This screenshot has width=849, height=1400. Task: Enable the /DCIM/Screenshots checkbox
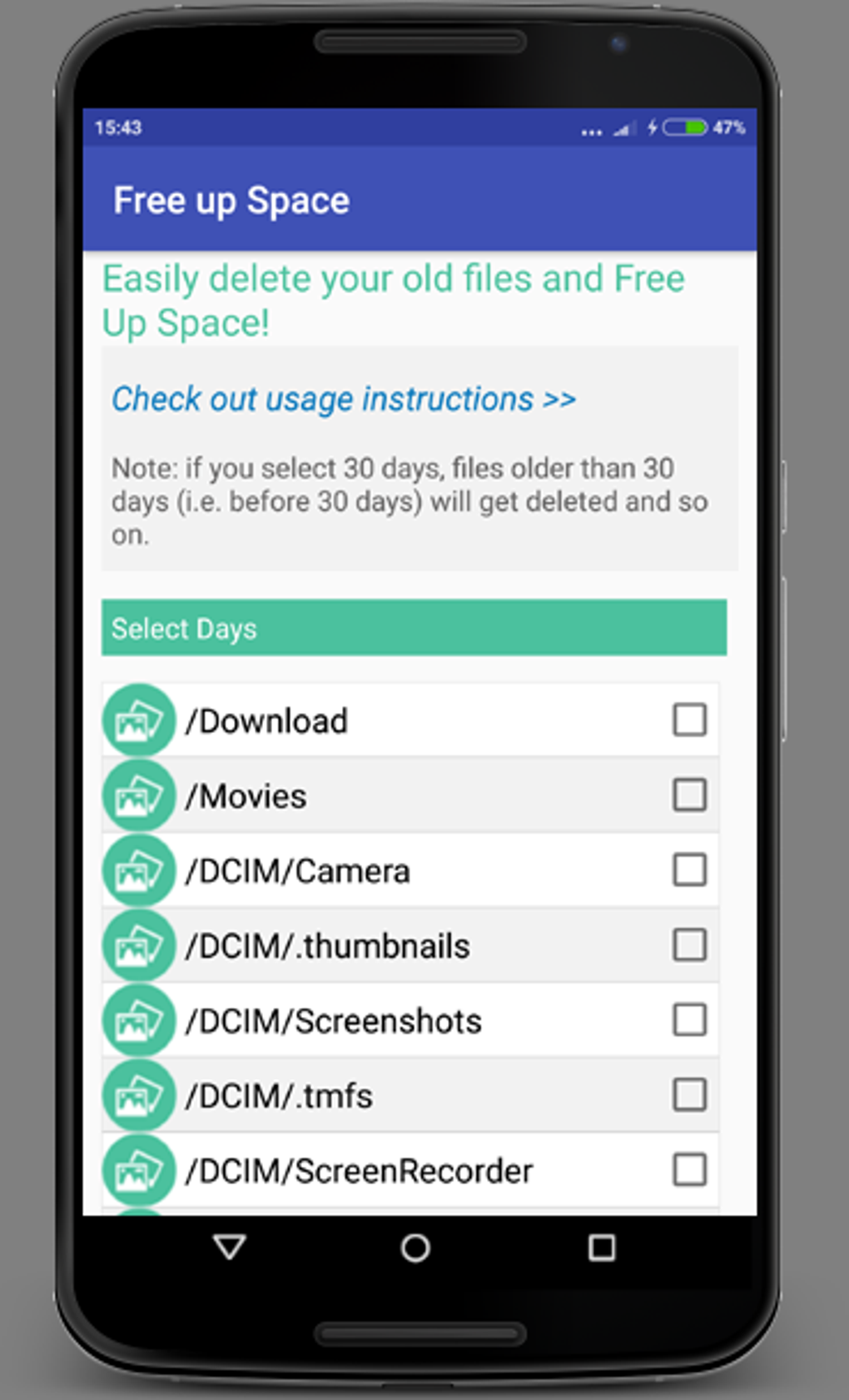[689, 1019]
